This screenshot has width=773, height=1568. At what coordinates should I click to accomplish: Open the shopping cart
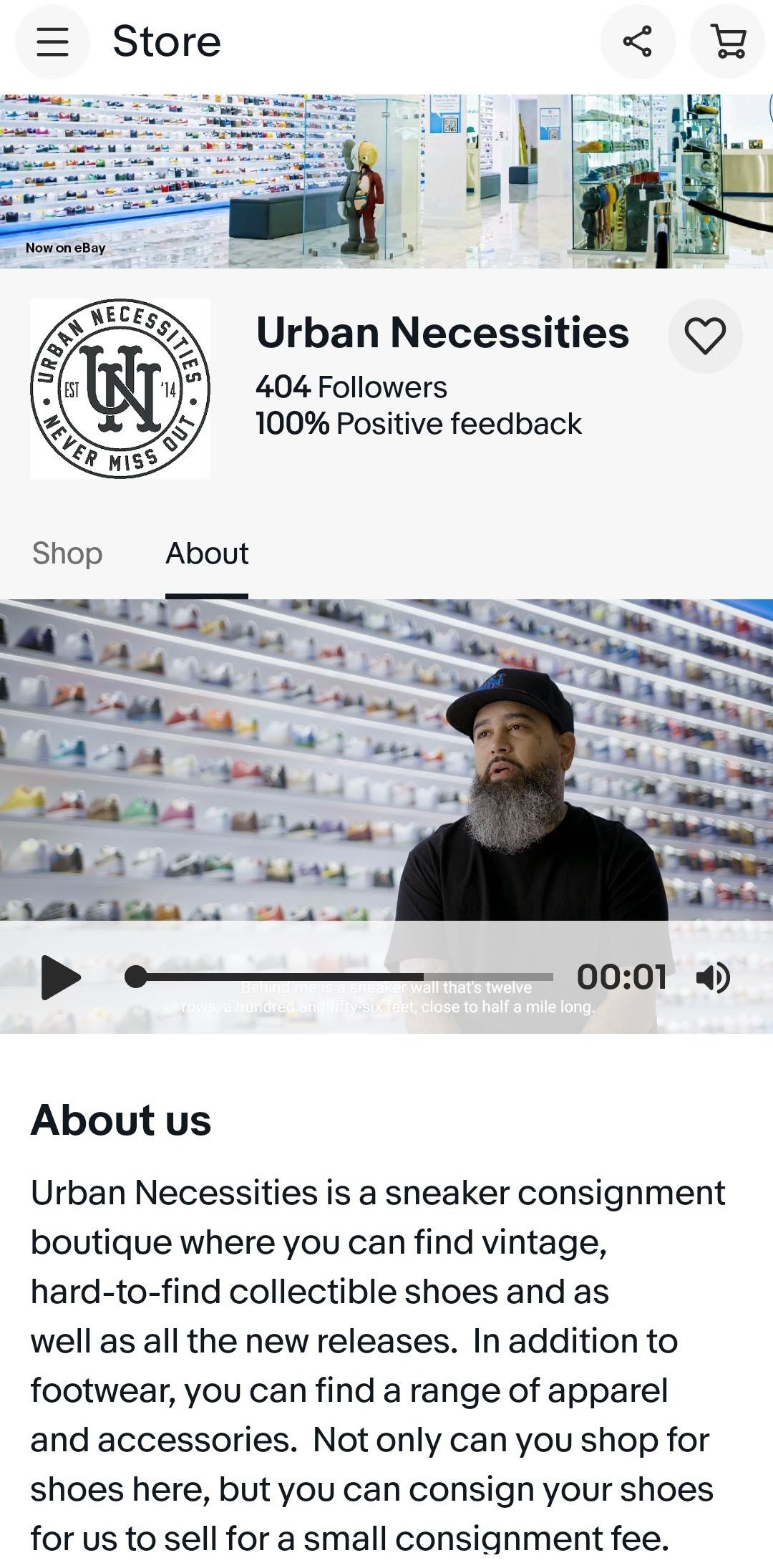(728, 42)
